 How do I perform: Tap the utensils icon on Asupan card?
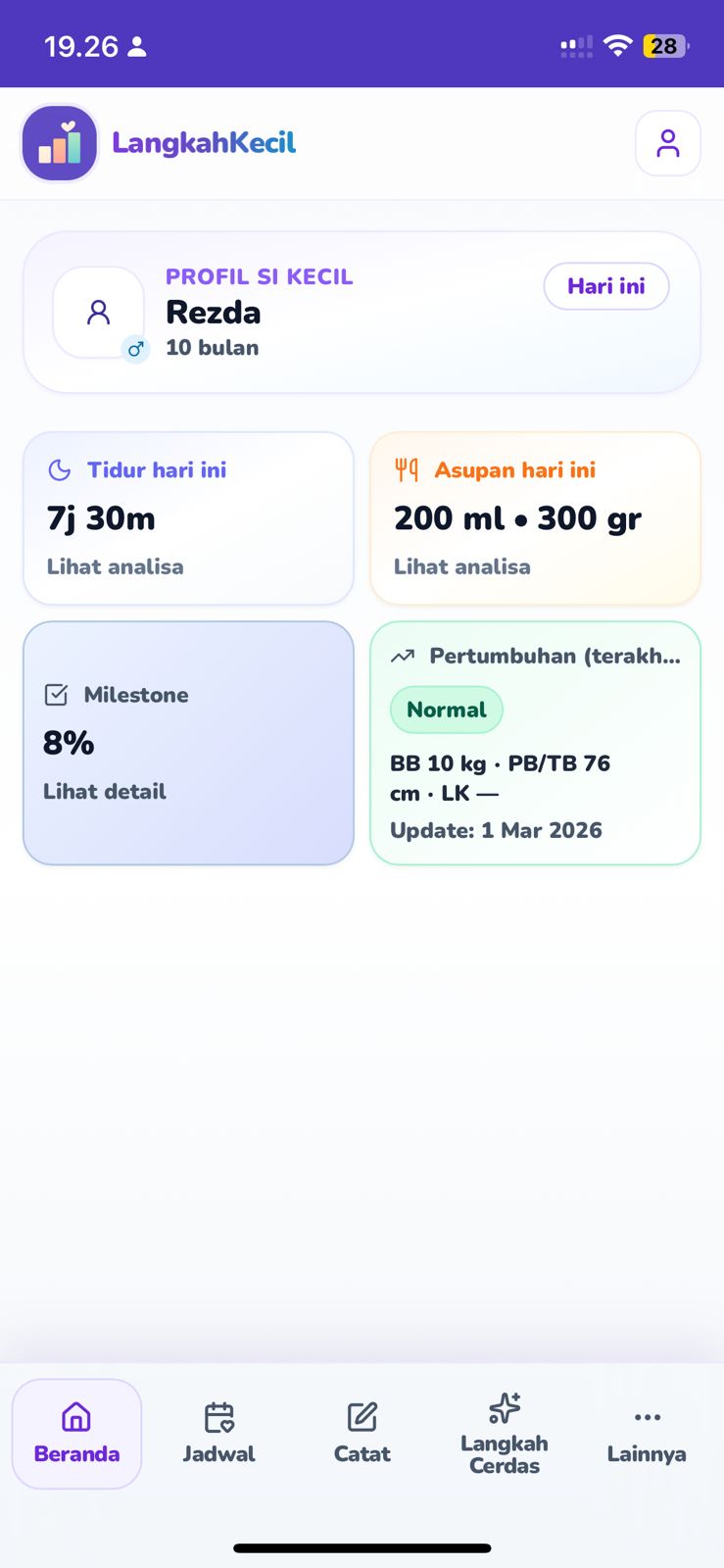click(x=407, y=469)
